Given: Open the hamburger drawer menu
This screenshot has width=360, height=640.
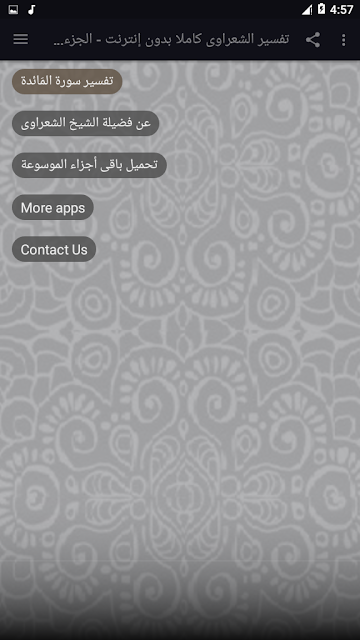Looking at the screenshot, I should pos(21,40).
